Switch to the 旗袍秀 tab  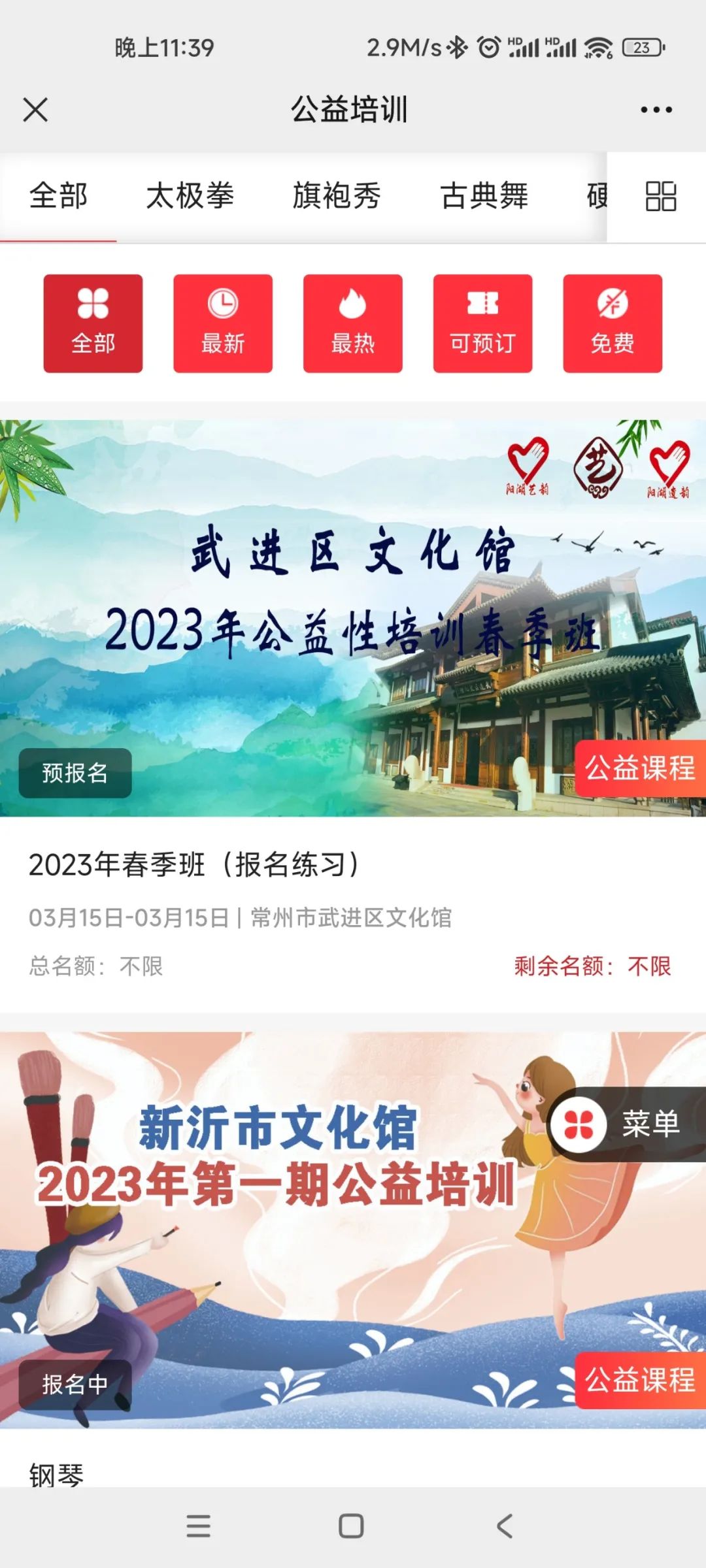click(x=336, y=196)
